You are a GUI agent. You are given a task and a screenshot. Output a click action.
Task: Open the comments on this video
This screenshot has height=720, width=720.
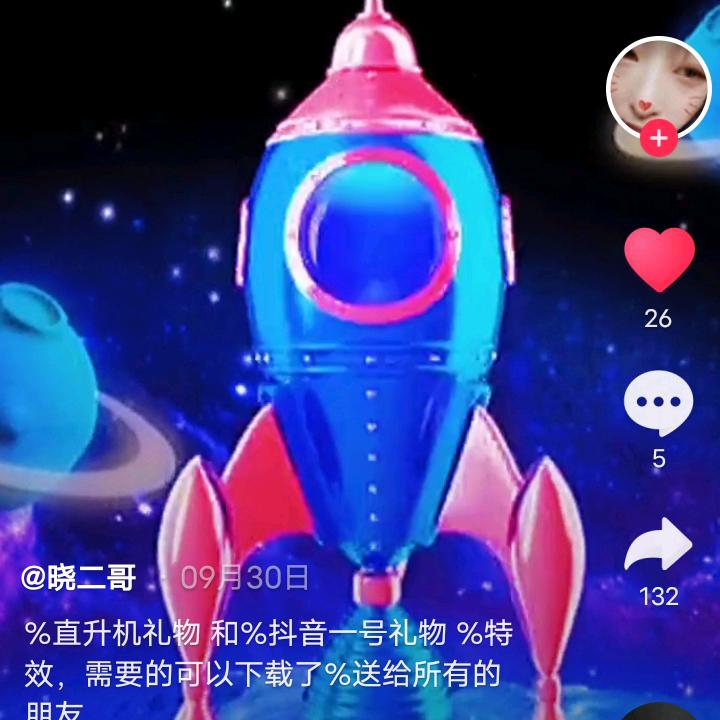pos(658,403)
